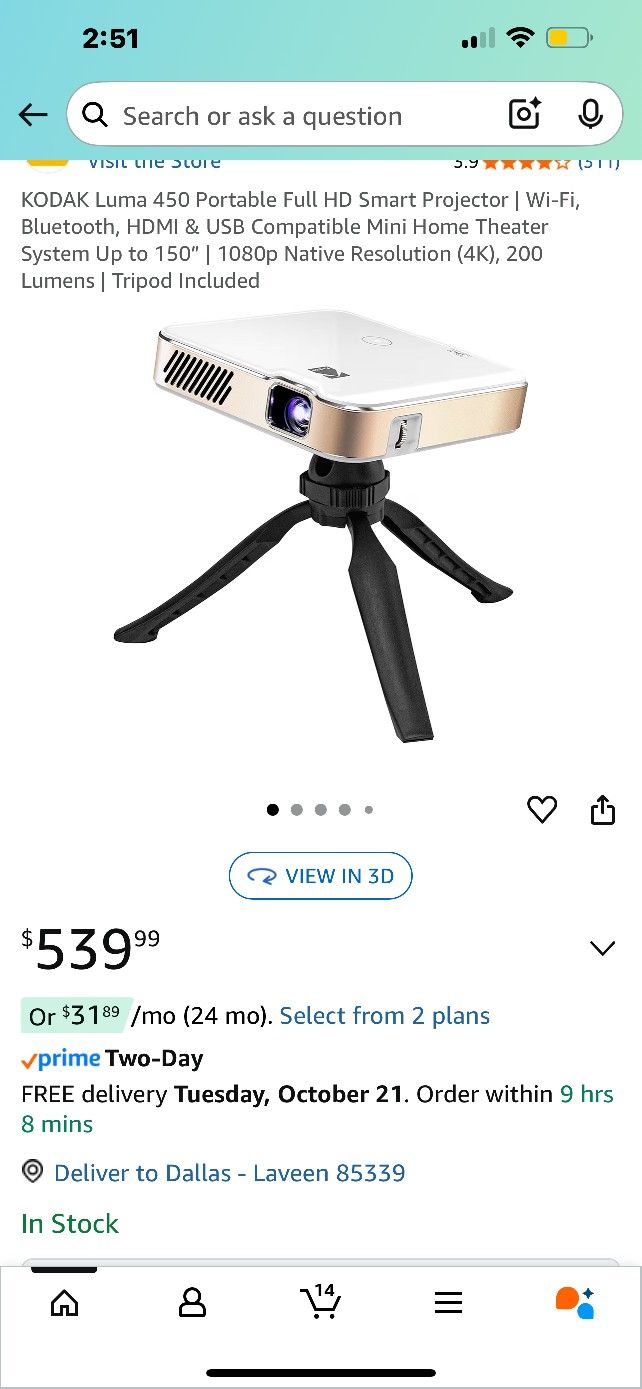Change delivery address Dallas - Laveen 85339
The height and width of the screenshot is (1389, 642).
click(229, 1173)
